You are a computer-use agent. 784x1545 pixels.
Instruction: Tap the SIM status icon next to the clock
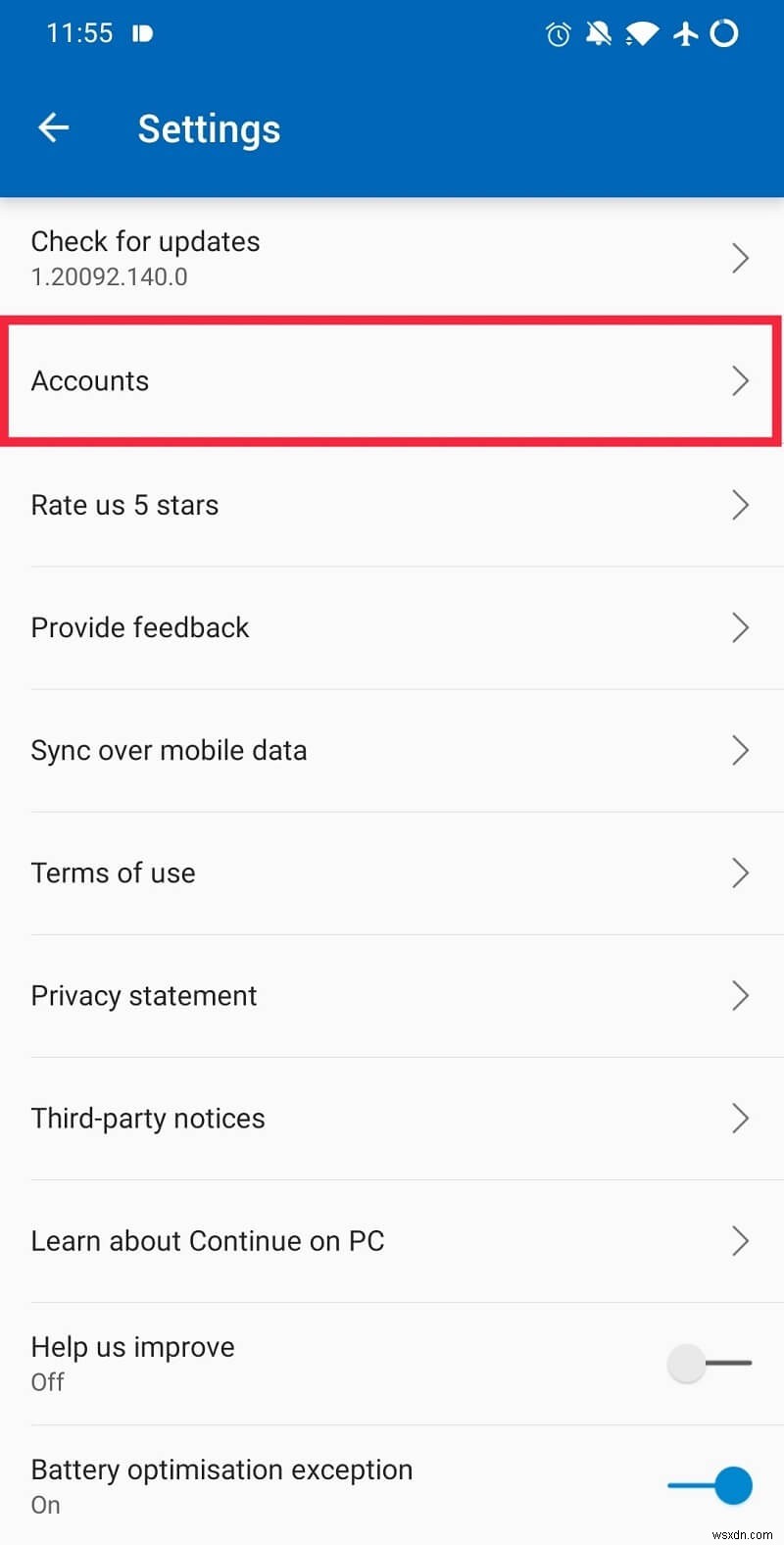pyautogui.click(x=143, y=32)
